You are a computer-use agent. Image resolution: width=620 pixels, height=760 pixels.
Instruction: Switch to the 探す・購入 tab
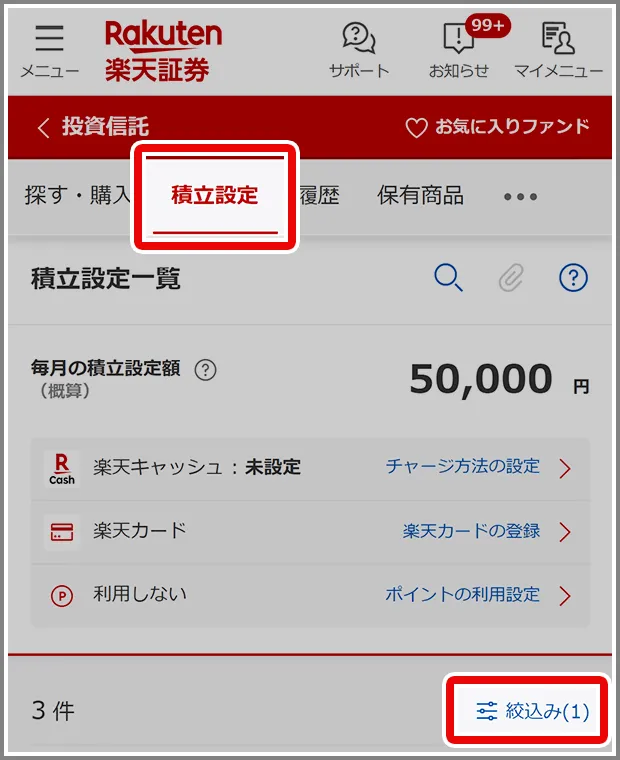click(78, 196)
